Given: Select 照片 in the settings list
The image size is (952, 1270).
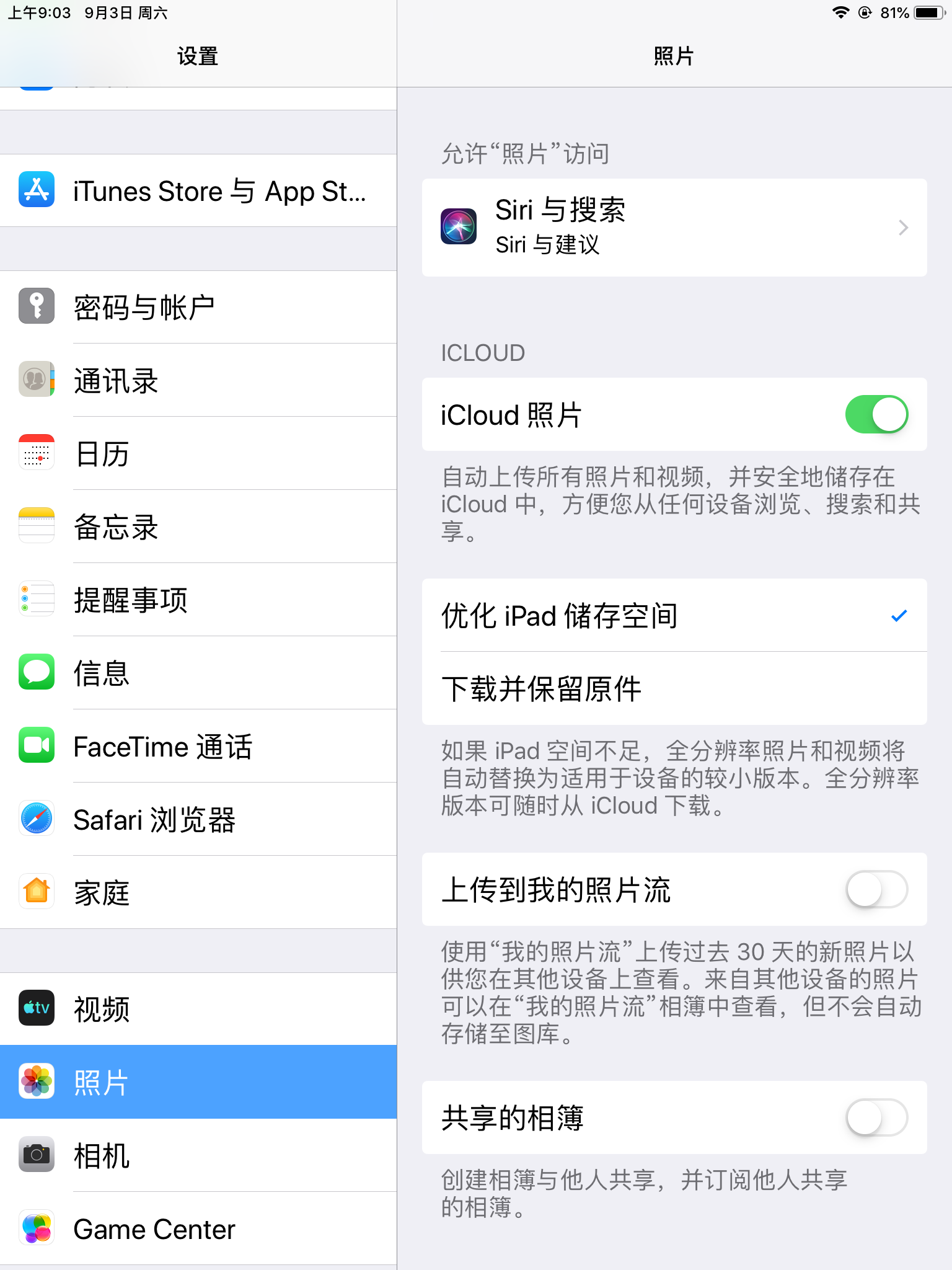Looking at the screenshot, I should pyautogui.click(x=198, y=1082).
